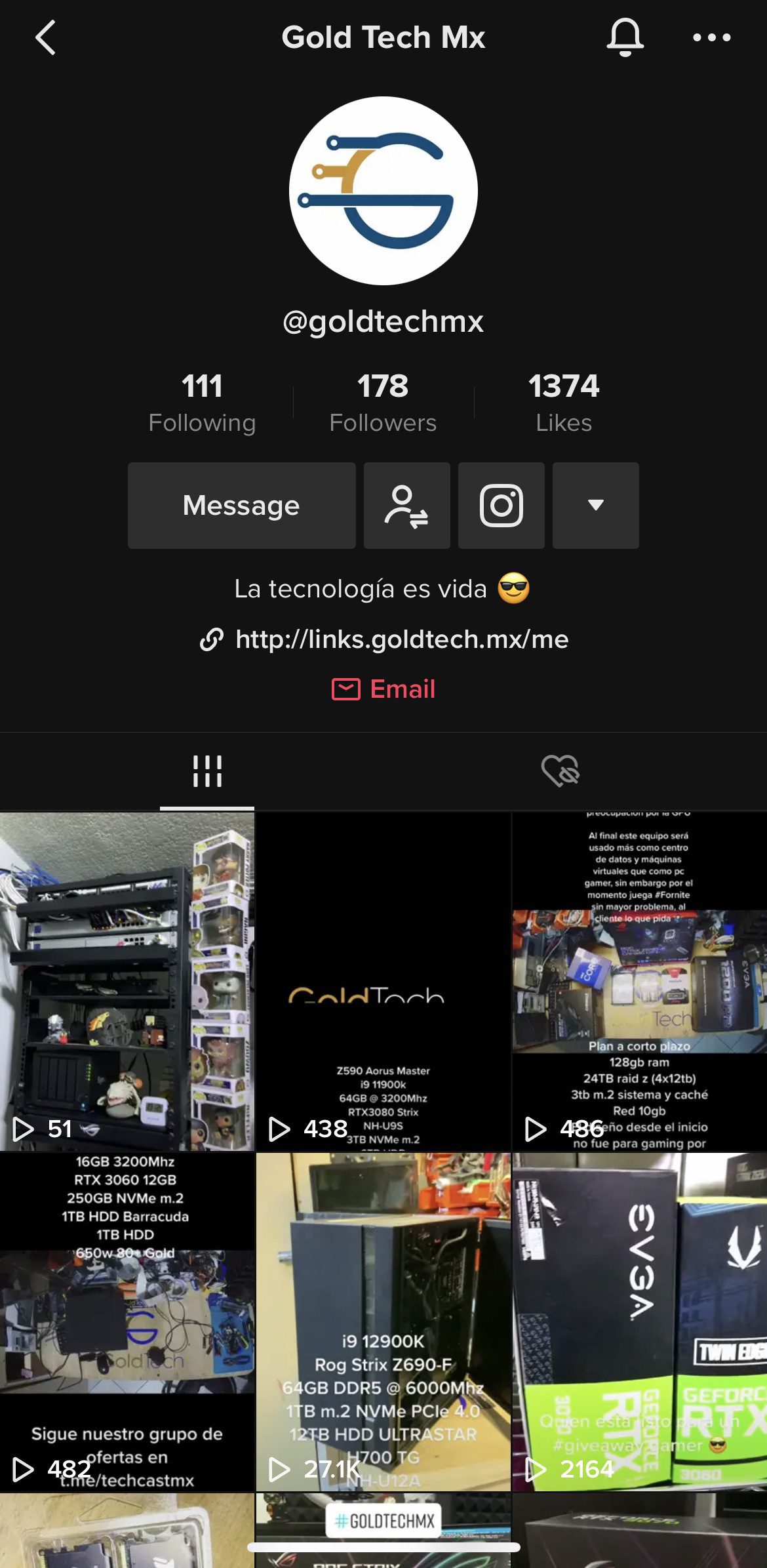The width and height of the screenshot is (767, 1568).
Task: Open the video with 486 views
Action: 640,981
